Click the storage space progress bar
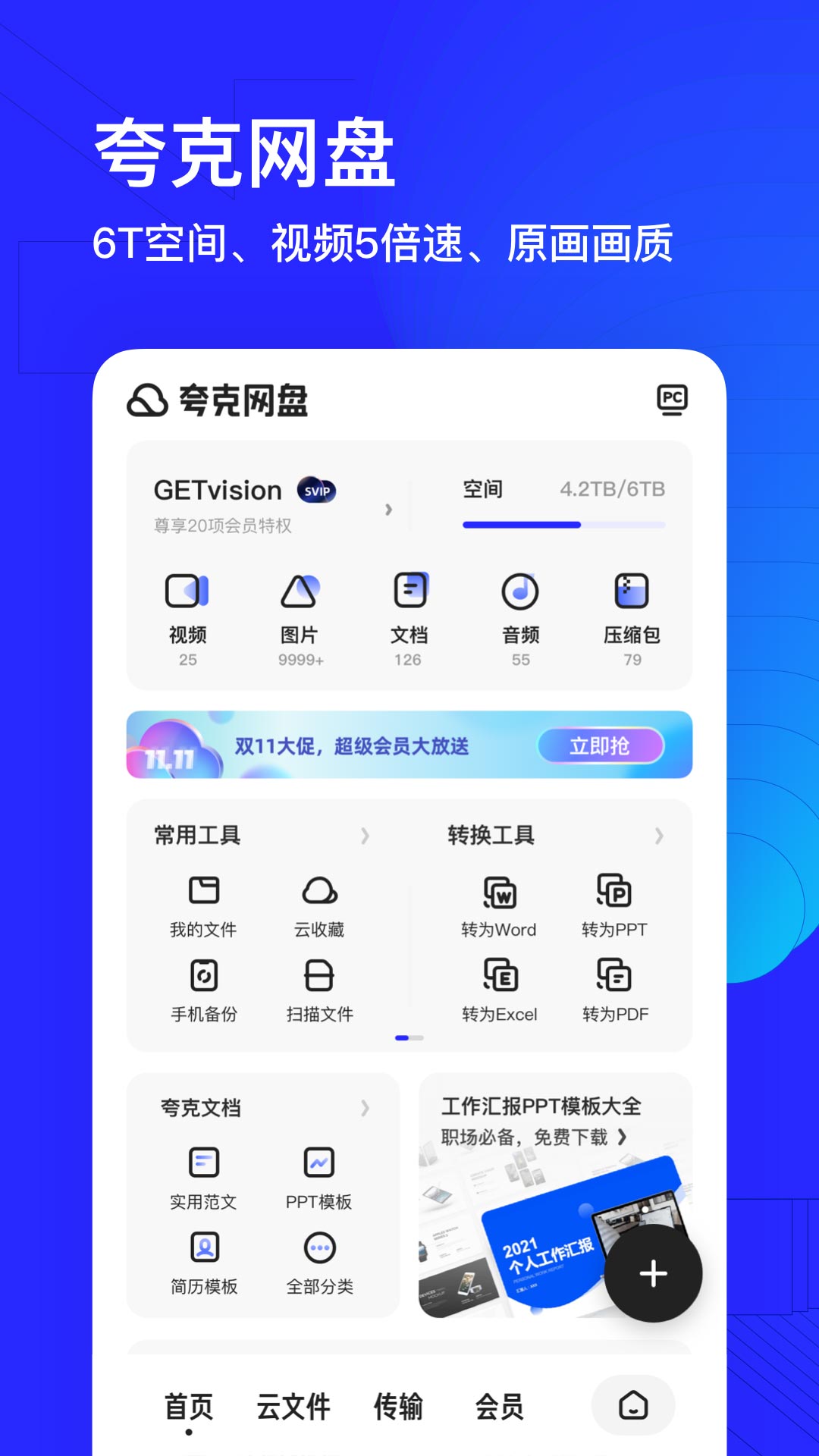This screenshot has width=819, height=1456. click(x=564, y=524)
